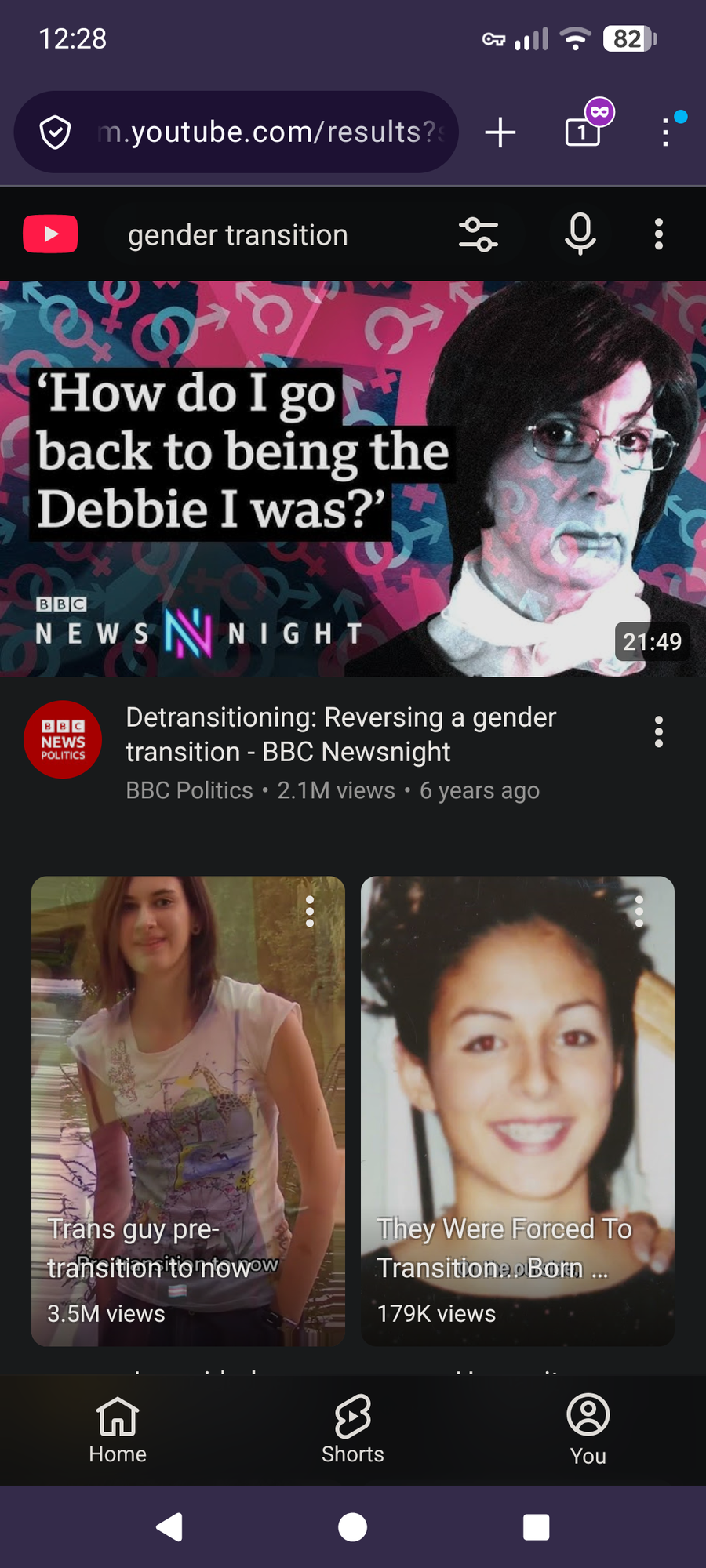Start voice search with the microphone
This screenshot has height=1568, width=706.
pos(580,234)
